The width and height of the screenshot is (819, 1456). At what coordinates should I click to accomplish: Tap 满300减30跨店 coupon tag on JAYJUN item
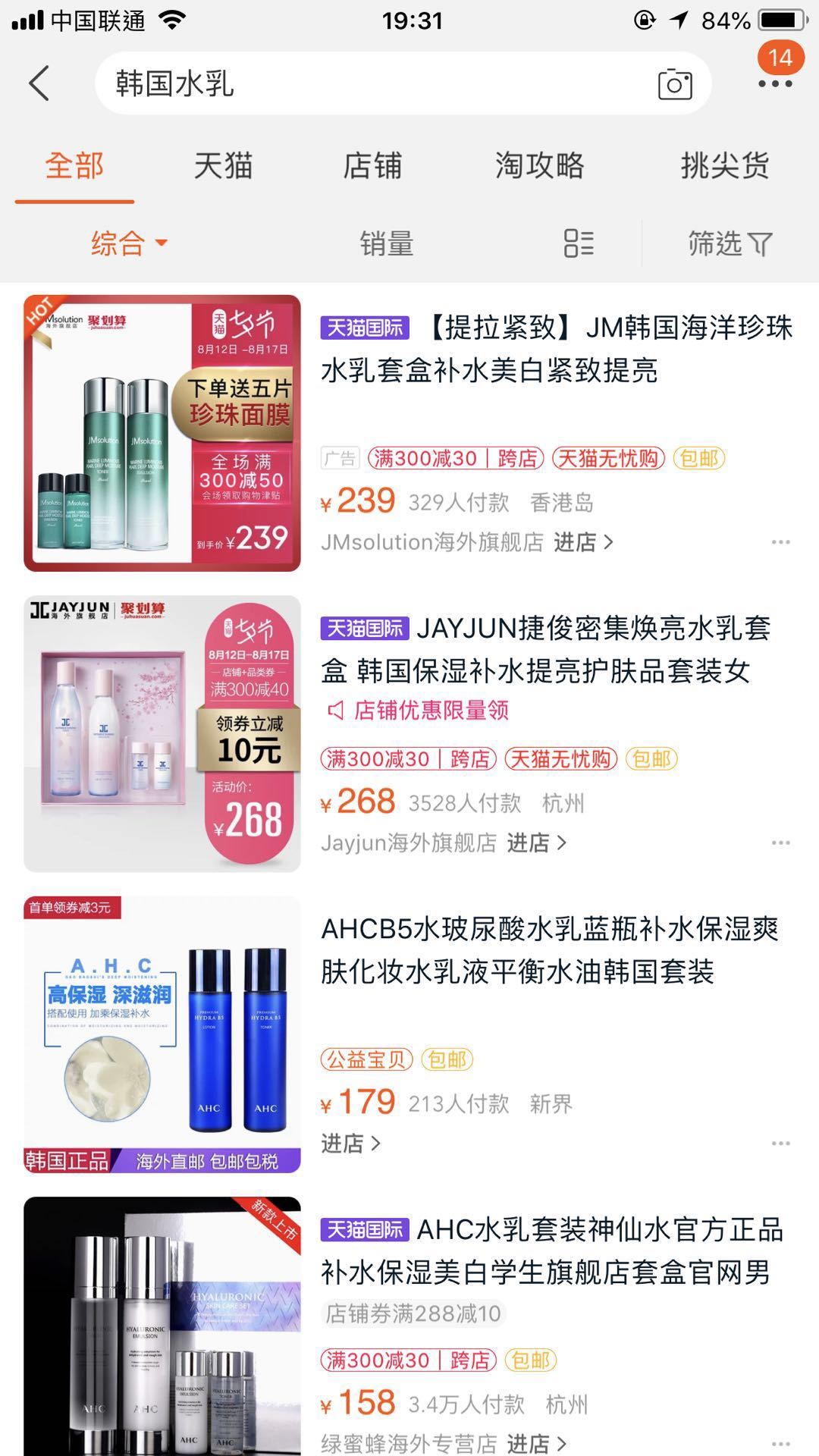tap(409, 757)
